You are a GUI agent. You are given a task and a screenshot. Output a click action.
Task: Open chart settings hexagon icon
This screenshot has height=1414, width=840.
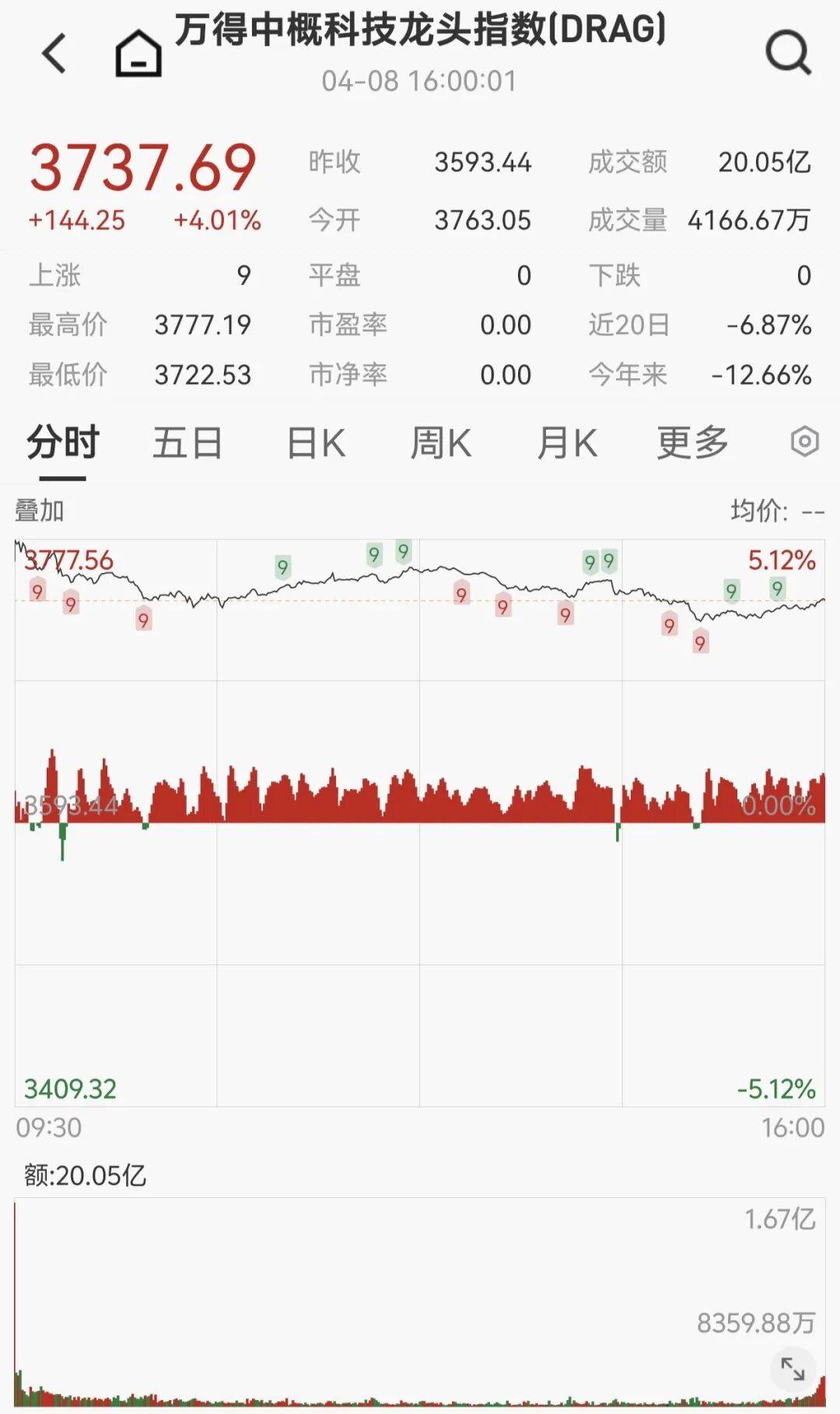pos(804,442)
